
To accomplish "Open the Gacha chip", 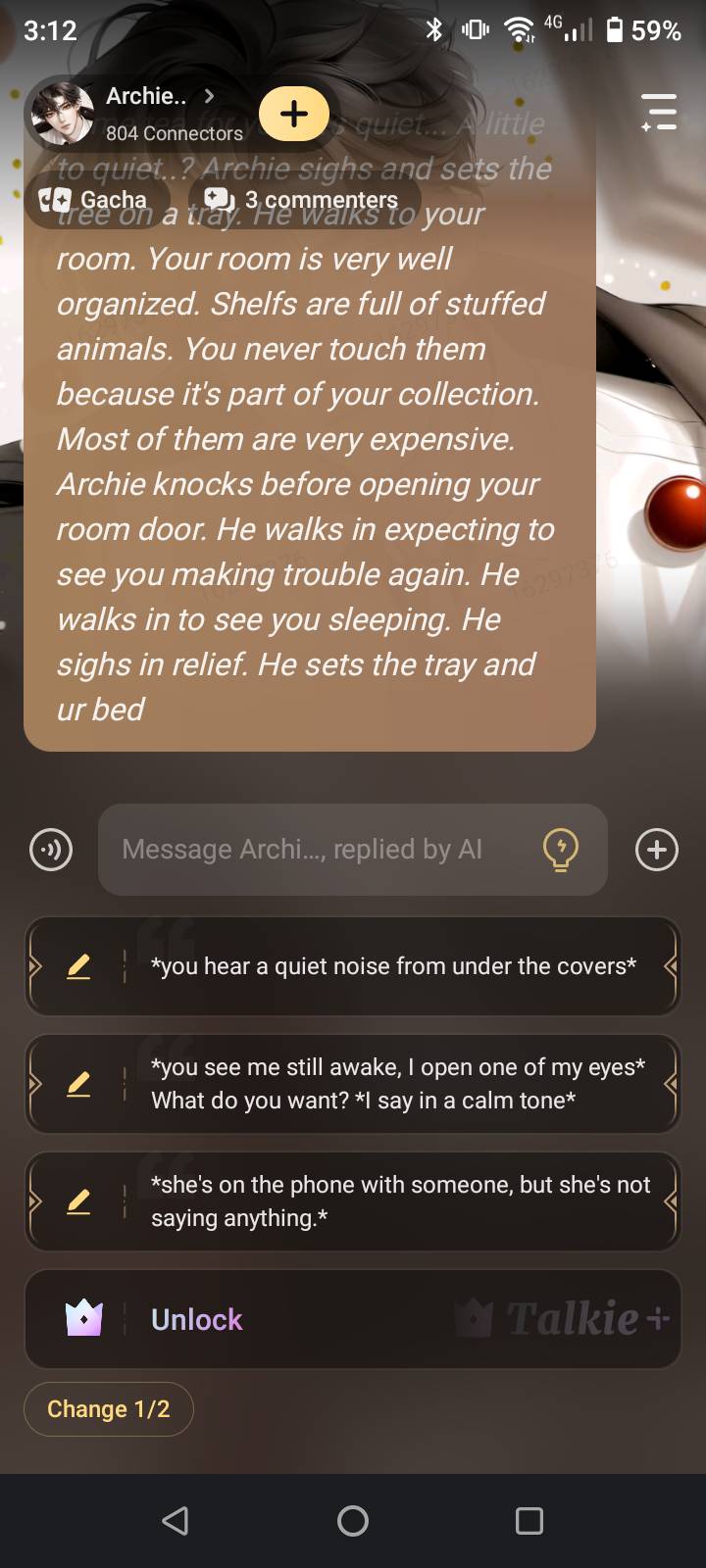I will 95,200.
